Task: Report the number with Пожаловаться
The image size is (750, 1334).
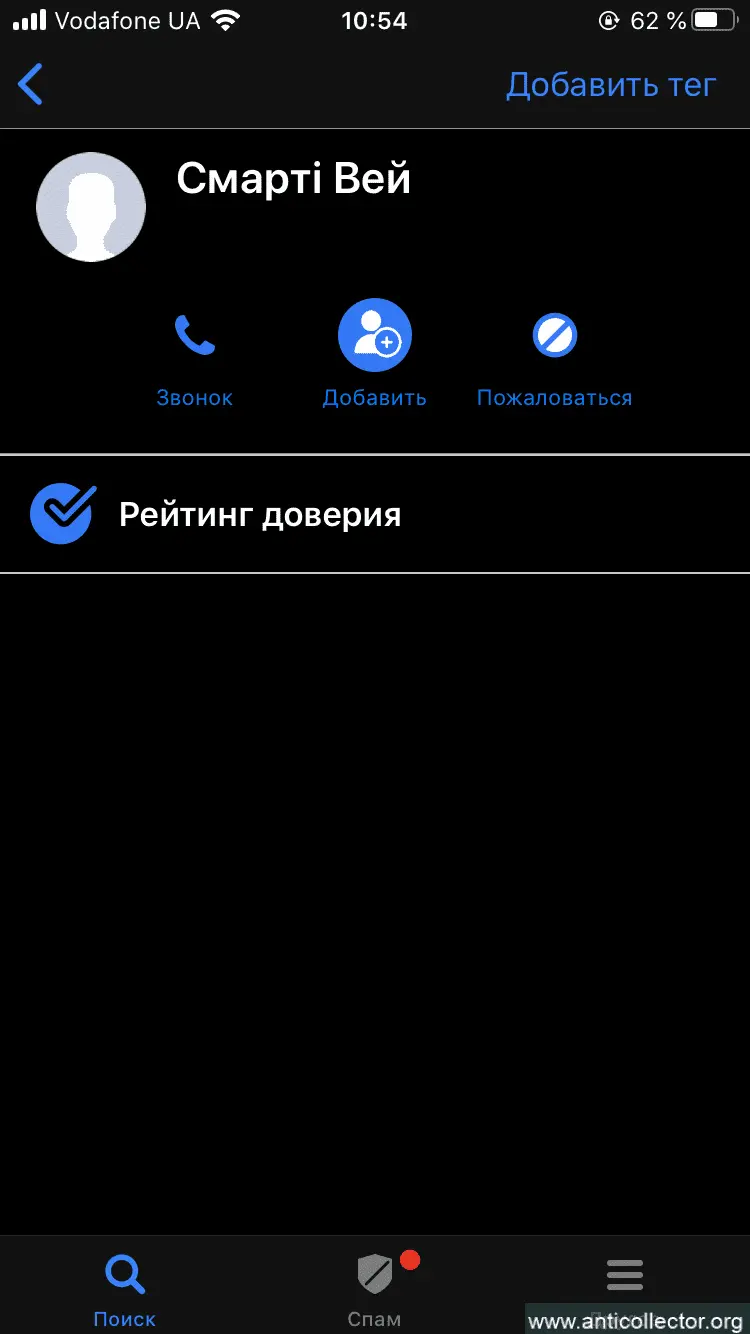Action: tap(554, 357)
